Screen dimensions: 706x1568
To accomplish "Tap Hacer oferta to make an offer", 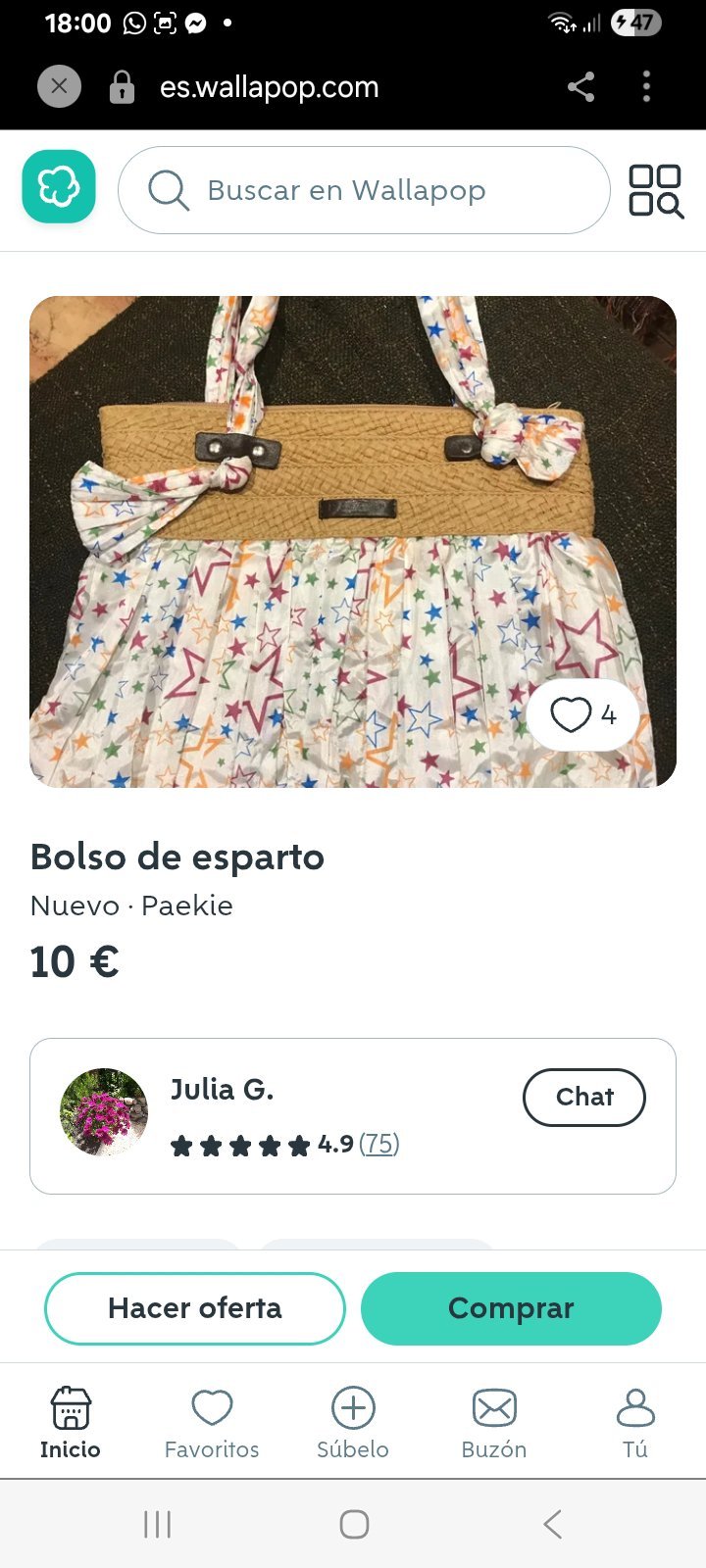I will pyautogui.click(x=195, y=1308).
